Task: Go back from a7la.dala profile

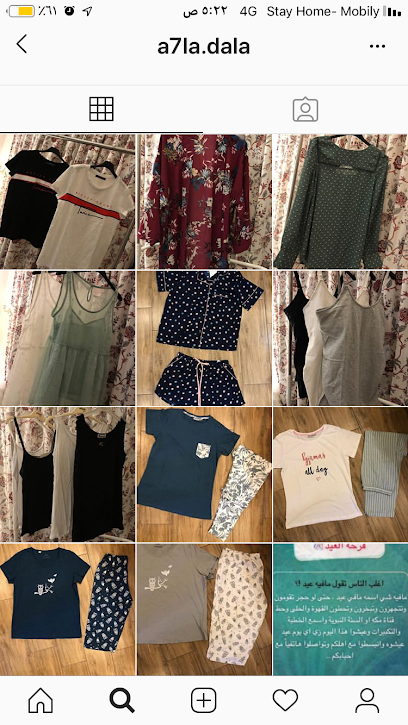Action: [x=22, y=45]
